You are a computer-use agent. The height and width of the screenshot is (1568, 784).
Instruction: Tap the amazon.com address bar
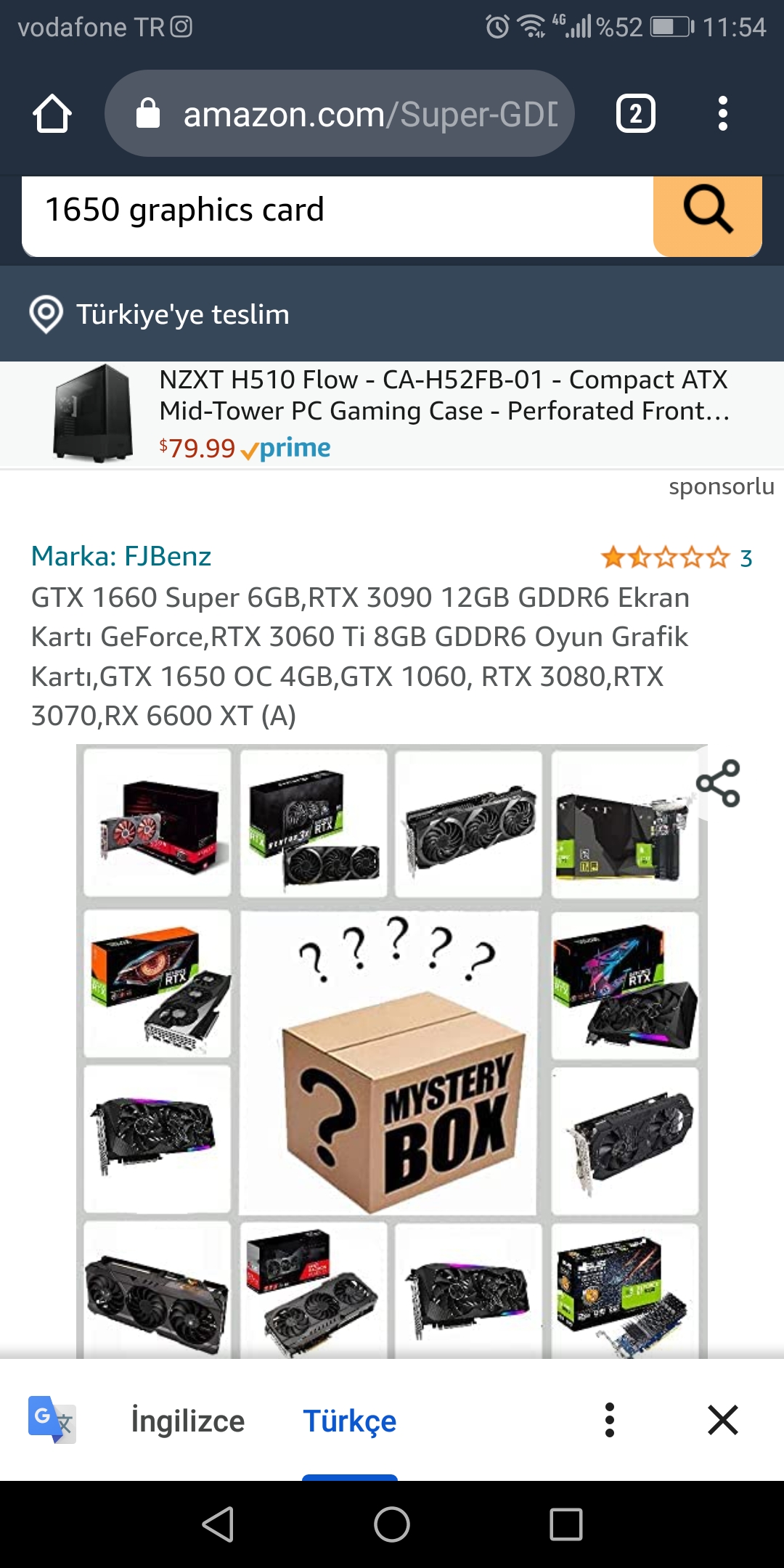[x=340, y=114]
